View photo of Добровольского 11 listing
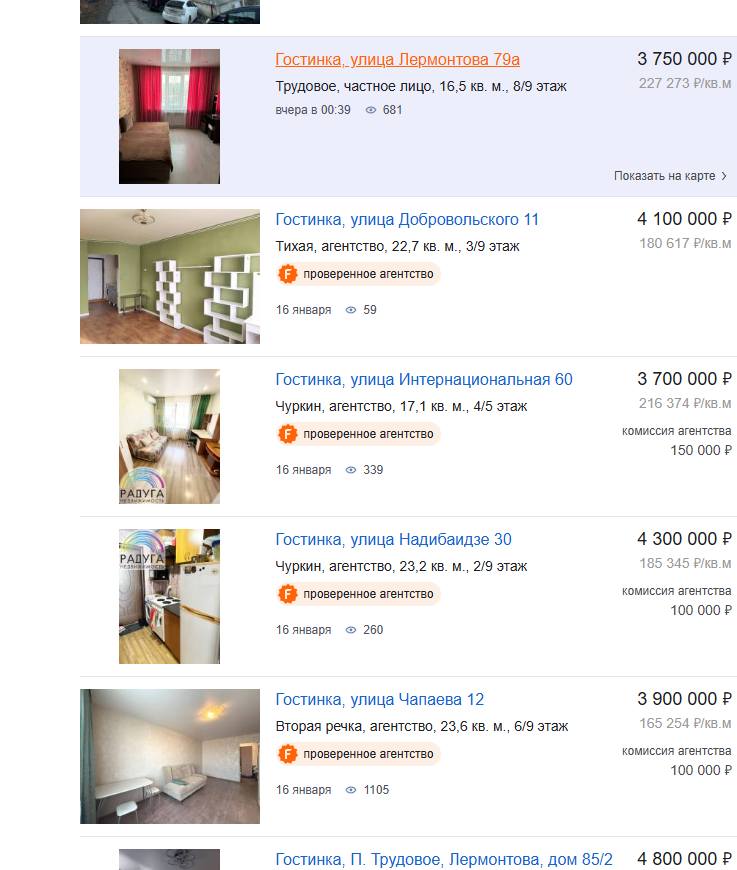 click(170, 276)
